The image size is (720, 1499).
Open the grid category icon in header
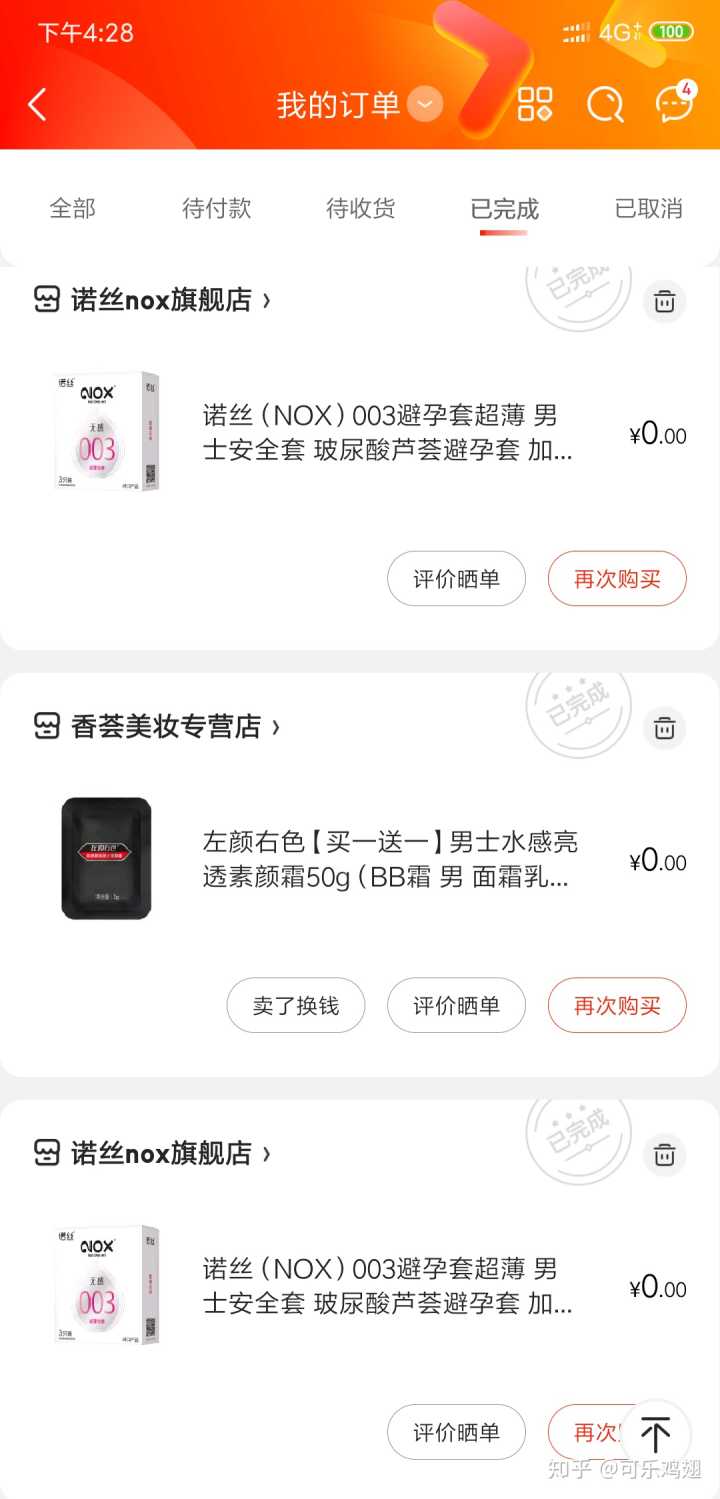tap(535, 104)
